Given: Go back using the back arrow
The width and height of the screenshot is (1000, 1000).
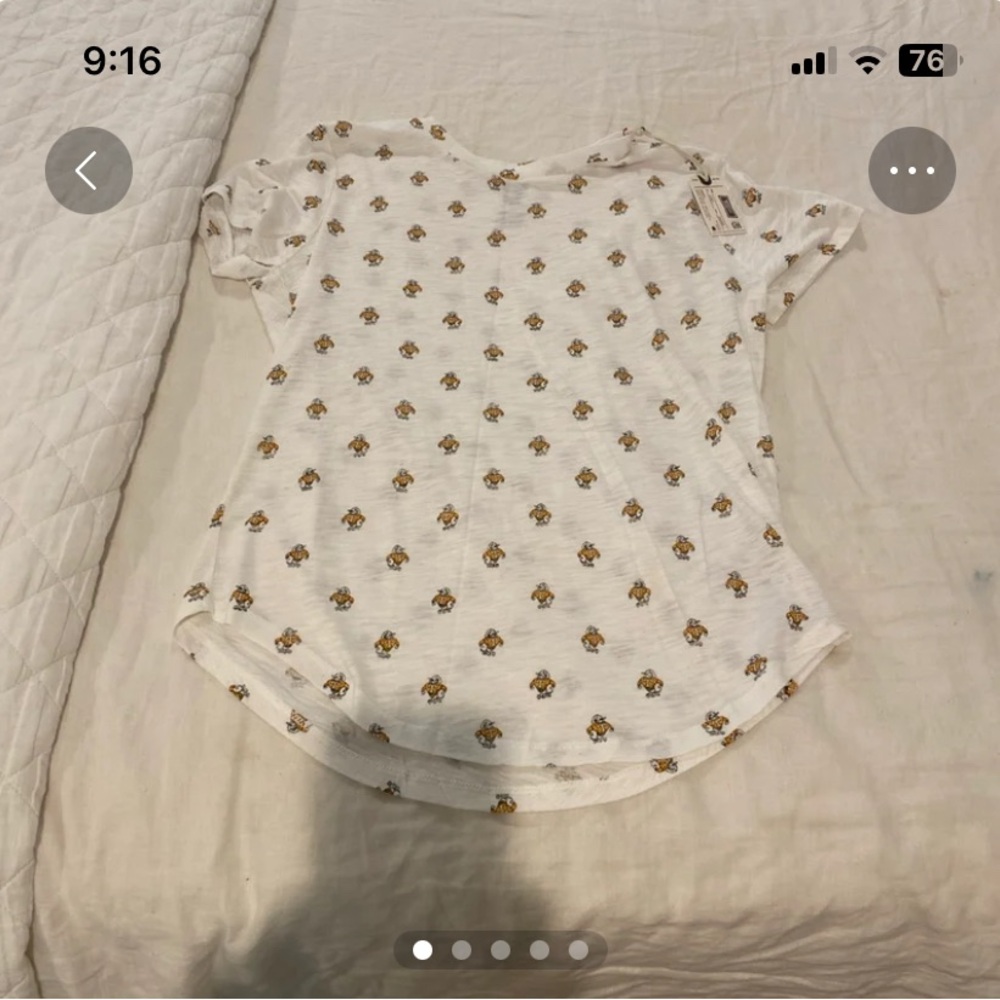Looking at the screenshot, I should [88, 171].
